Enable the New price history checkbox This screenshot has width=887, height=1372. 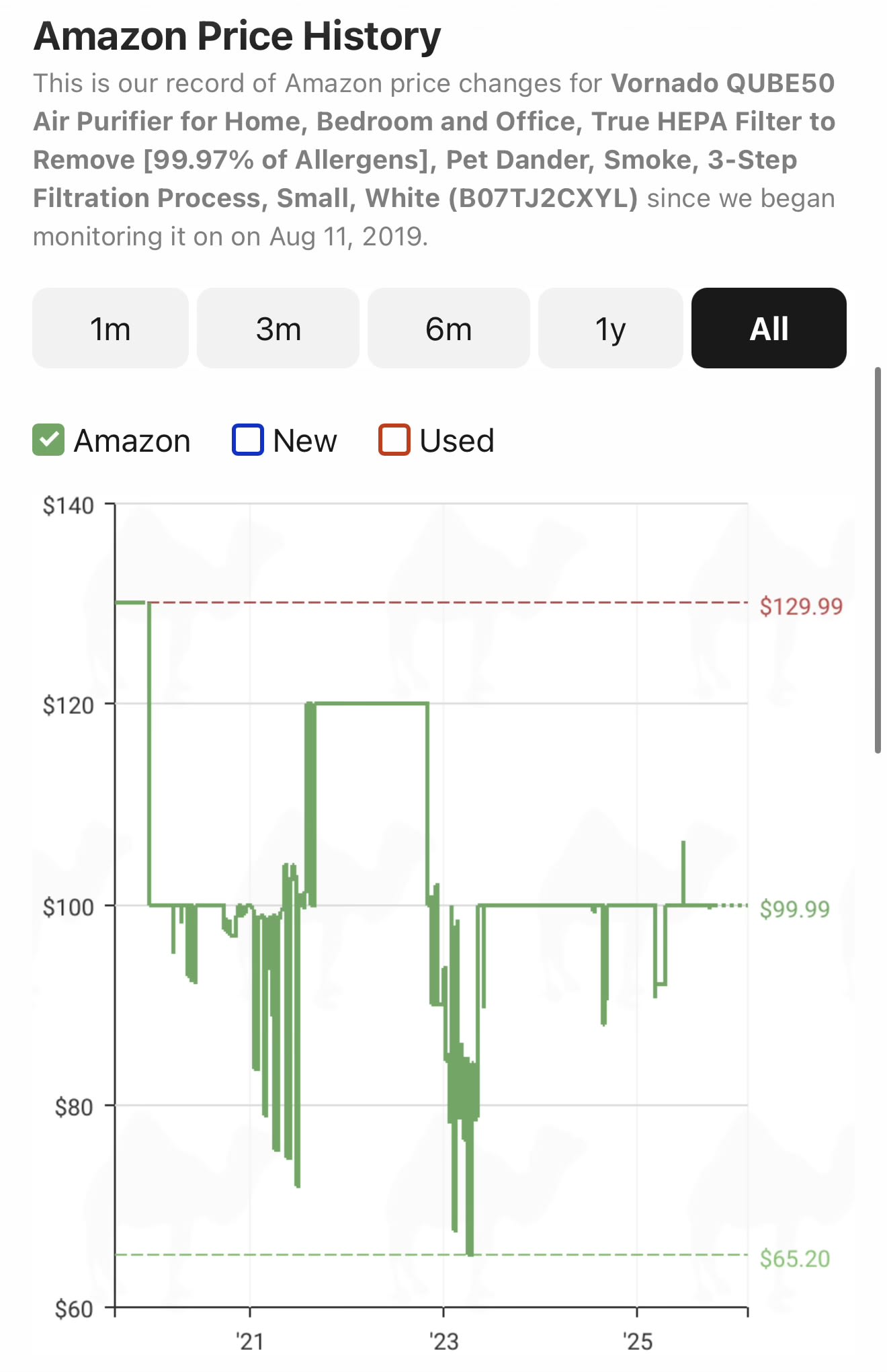pos(247,440)
